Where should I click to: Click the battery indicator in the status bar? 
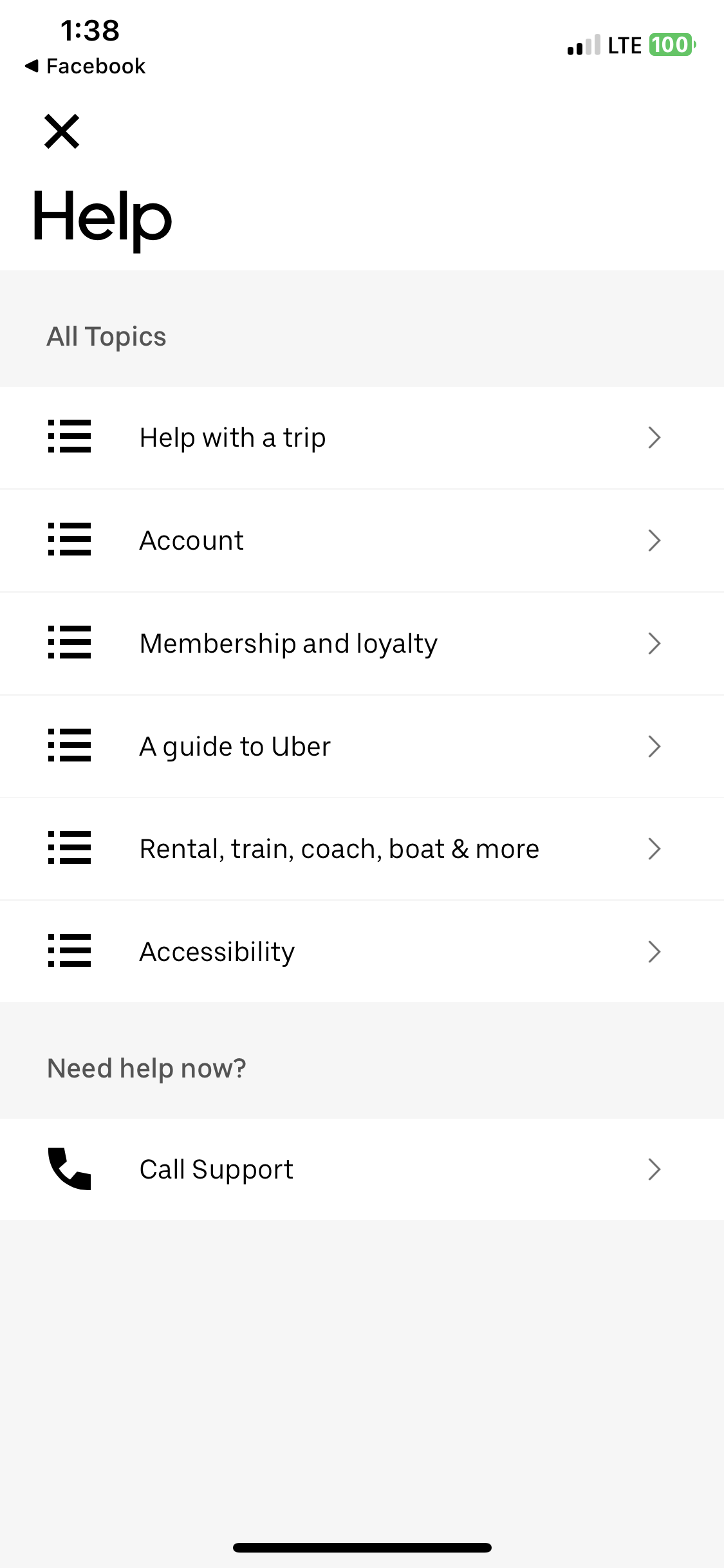pyautogui.click(x=669, y=44)
